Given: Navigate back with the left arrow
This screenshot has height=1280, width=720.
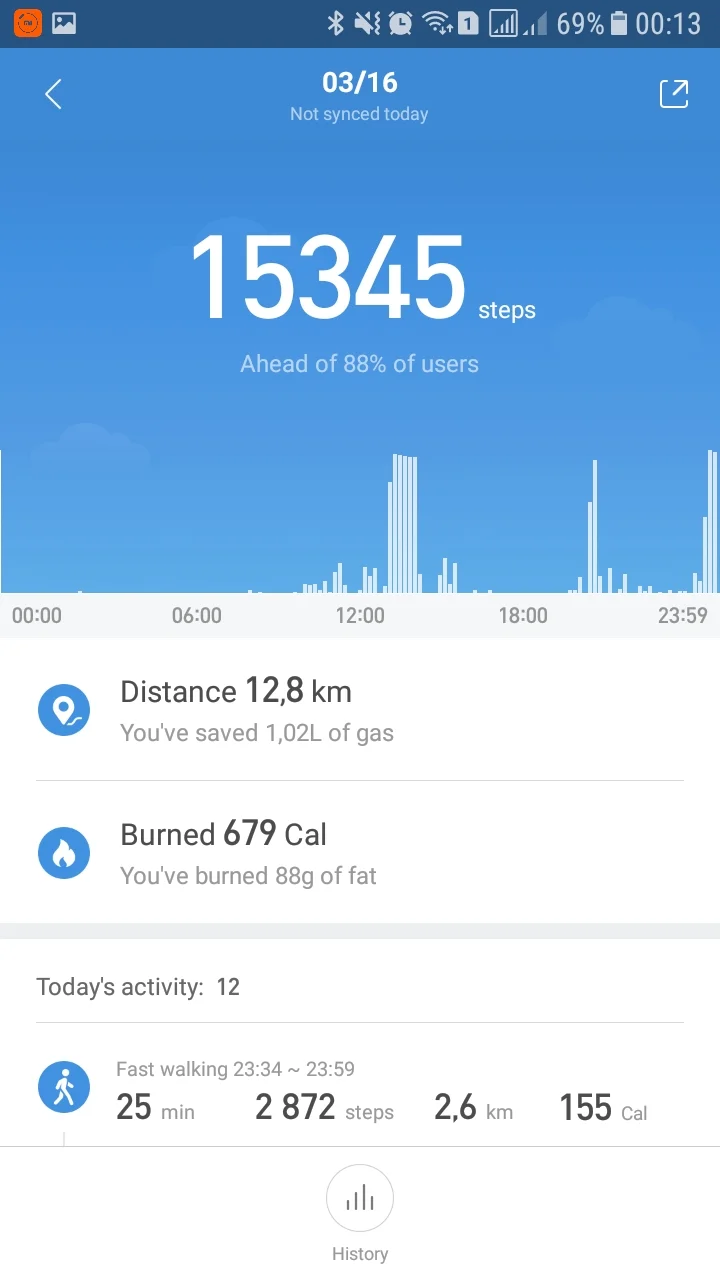Looking at the screenshot, I should (x=52, y=93).
